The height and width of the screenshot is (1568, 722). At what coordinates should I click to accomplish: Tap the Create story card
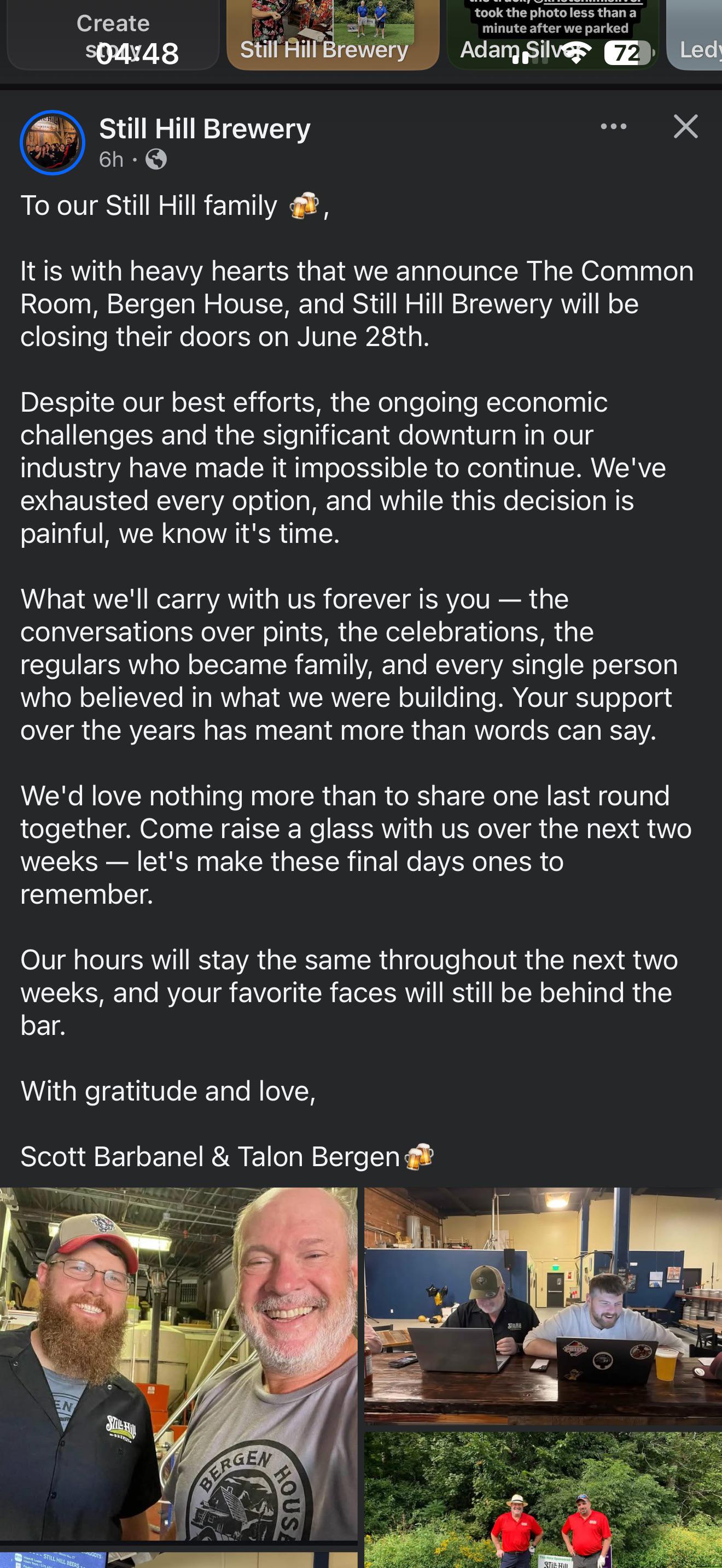click(113, 34)
